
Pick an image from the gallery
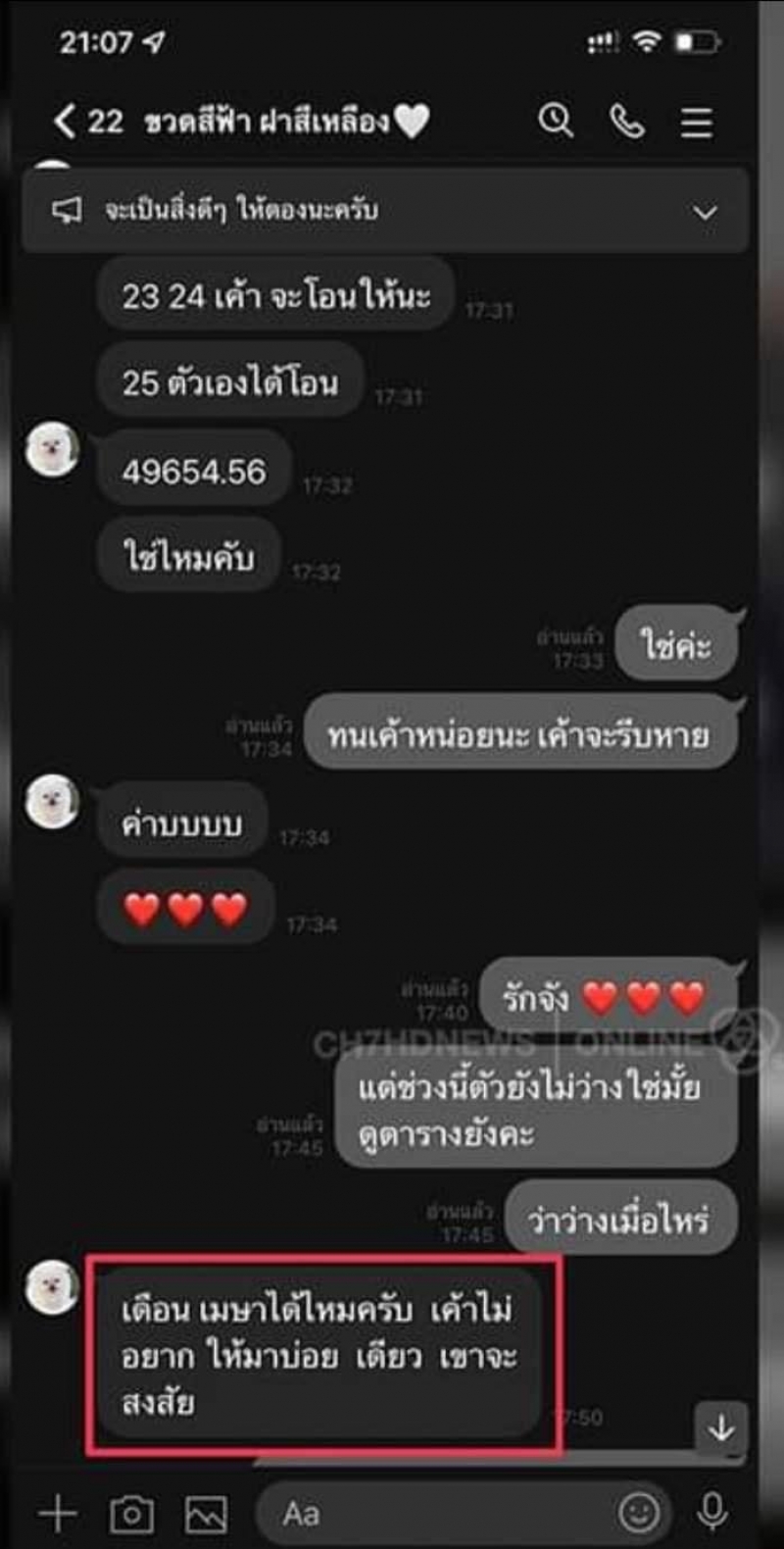point(206,1514)
